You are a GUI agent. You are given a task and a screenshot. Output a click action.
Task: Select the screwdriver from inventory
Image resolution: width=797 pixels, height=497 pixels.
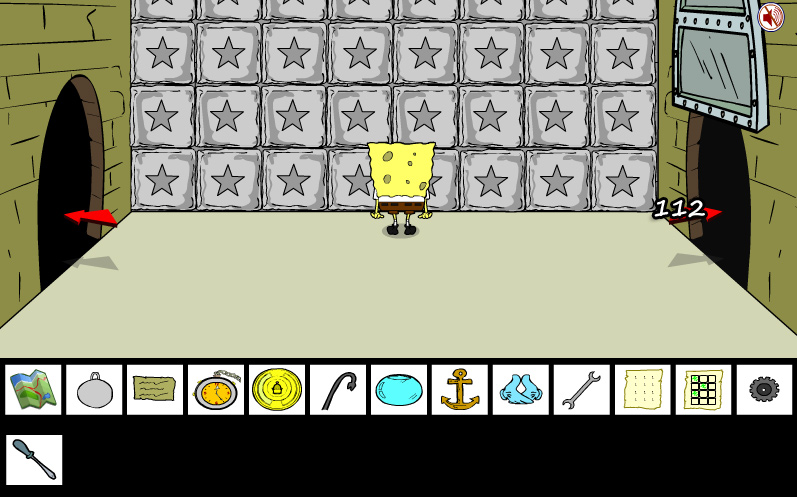point(34,459)
